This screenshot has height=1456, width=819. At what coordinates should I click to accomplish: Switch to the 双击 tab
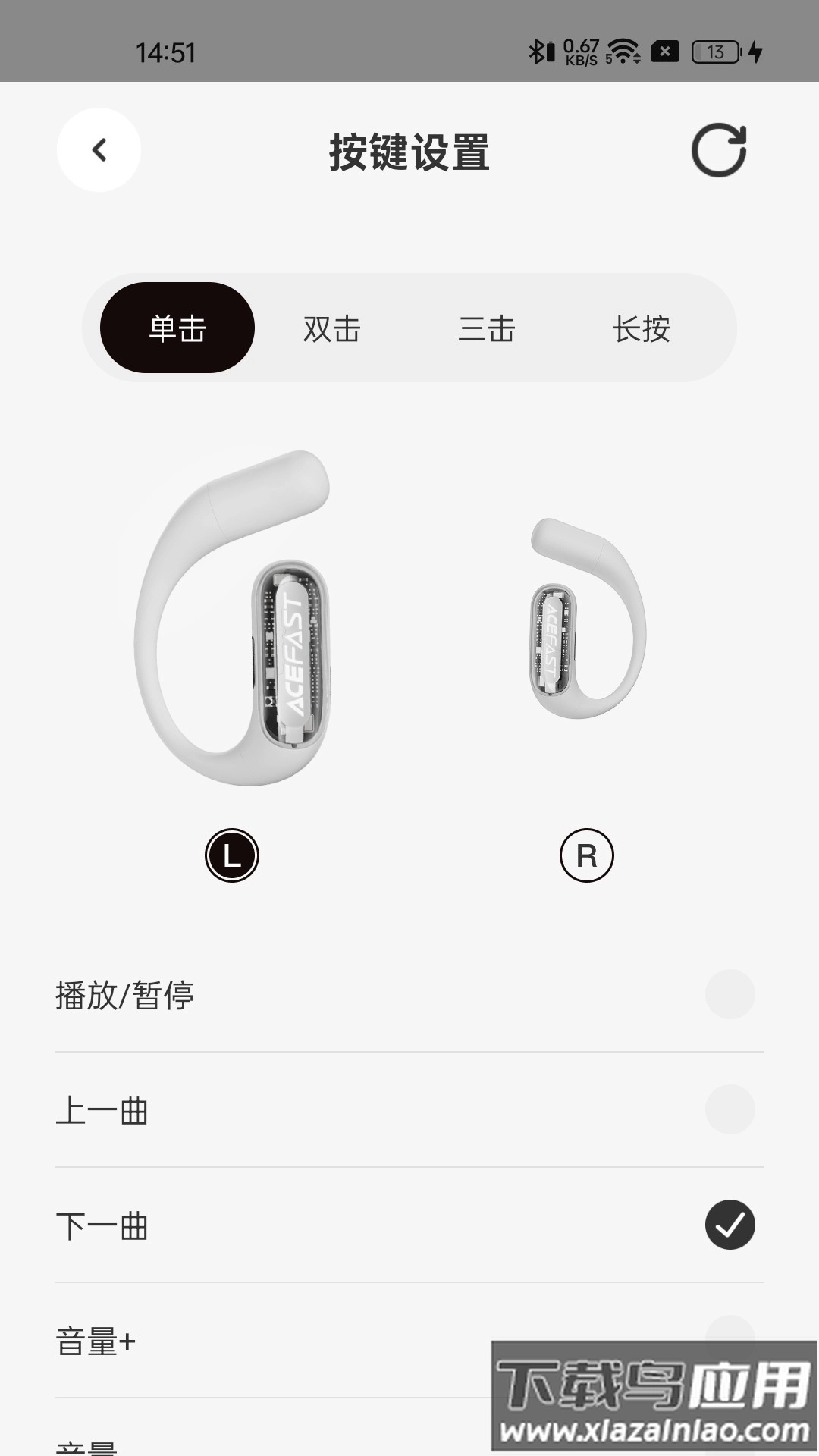pyautogui.click(x=334, y=329)
